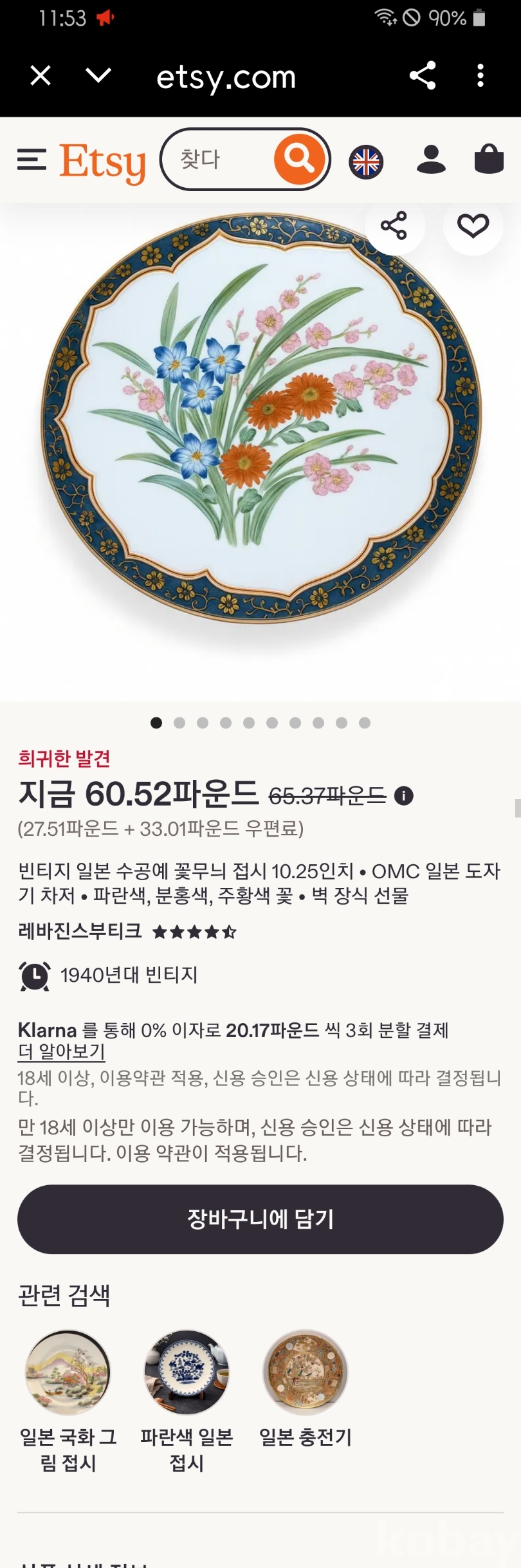Open the plate product image
Screen dimensions: 521x1568
point(260,418)
